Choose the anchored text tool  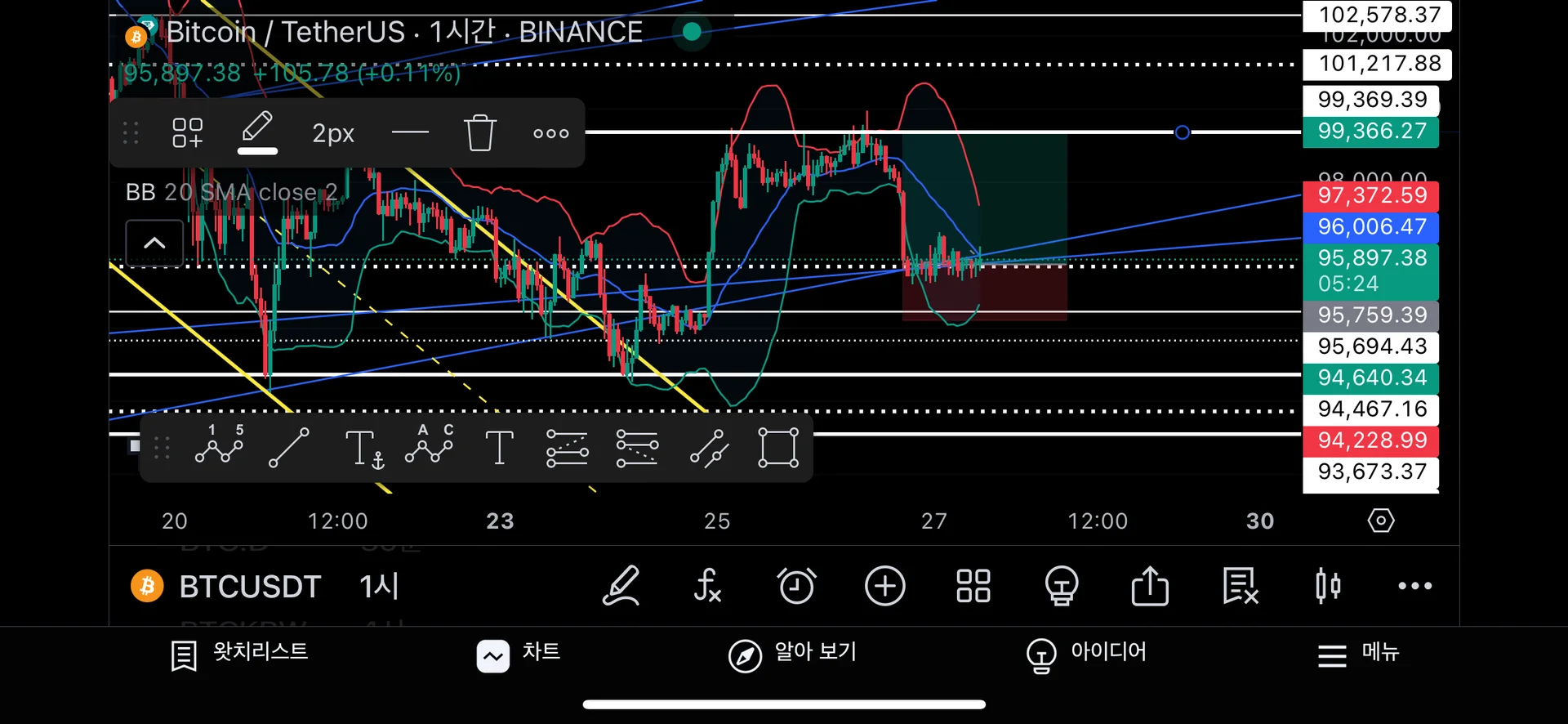click(363, 449)
